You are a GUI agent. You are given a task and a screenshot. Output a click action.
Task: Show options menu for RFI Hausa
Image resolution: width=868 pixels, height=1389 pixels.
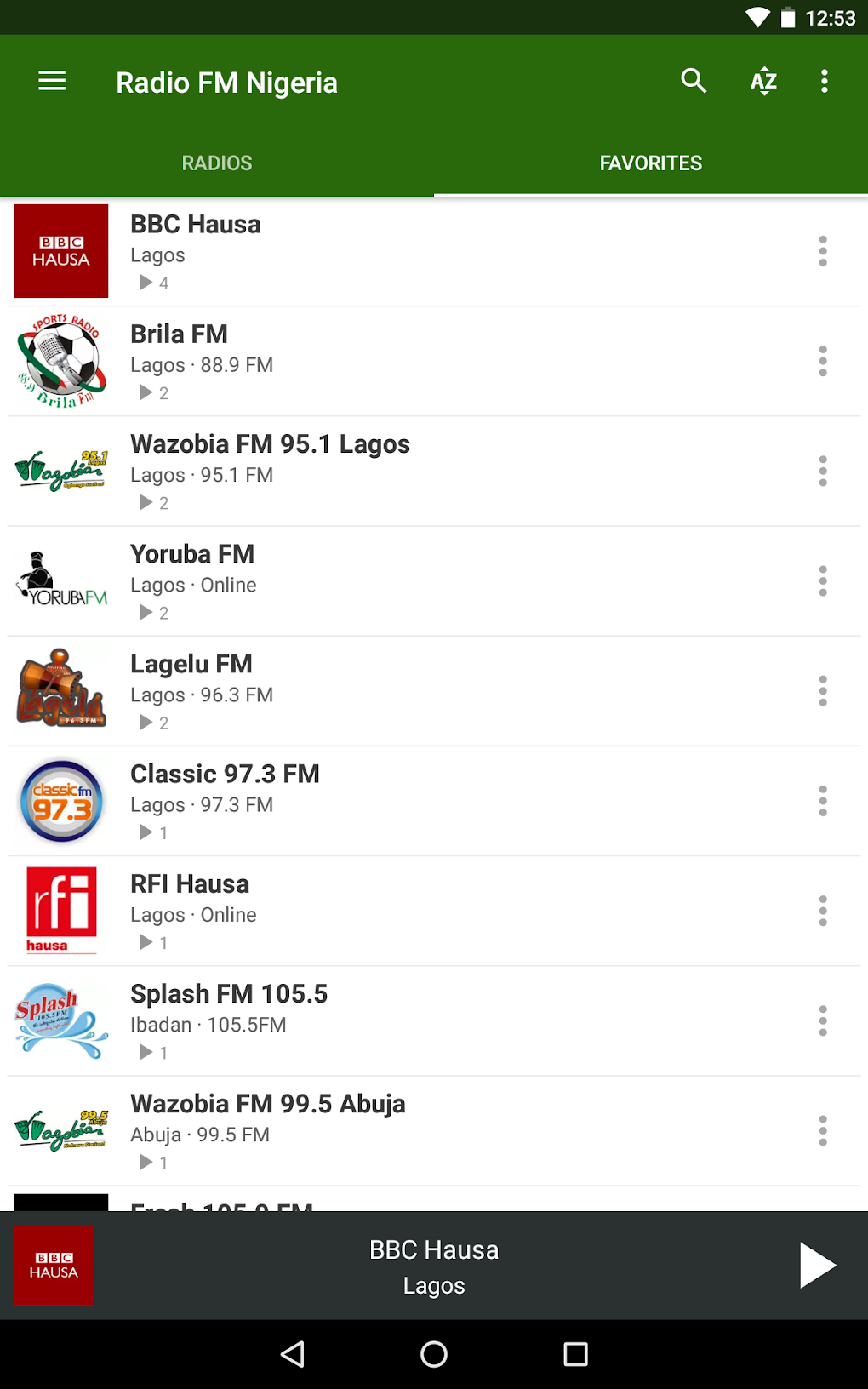[823, 911]
